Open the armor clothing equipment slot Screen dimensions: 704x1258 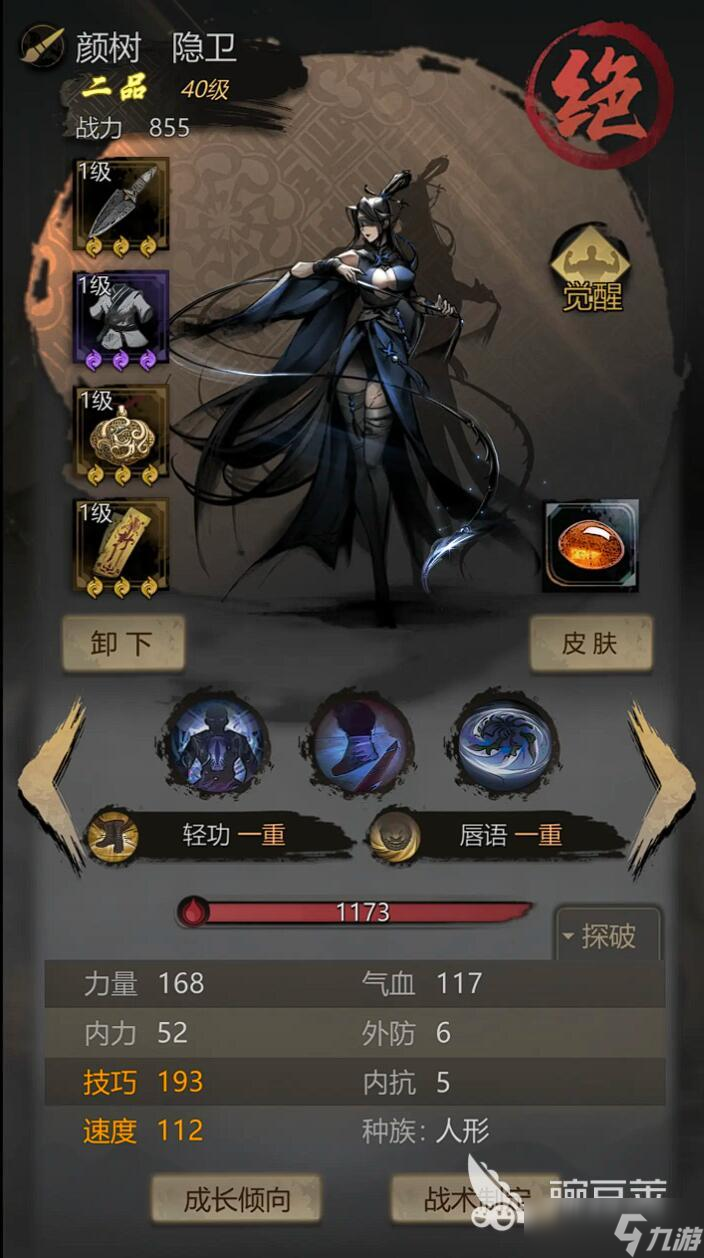[x=123, y=316]
